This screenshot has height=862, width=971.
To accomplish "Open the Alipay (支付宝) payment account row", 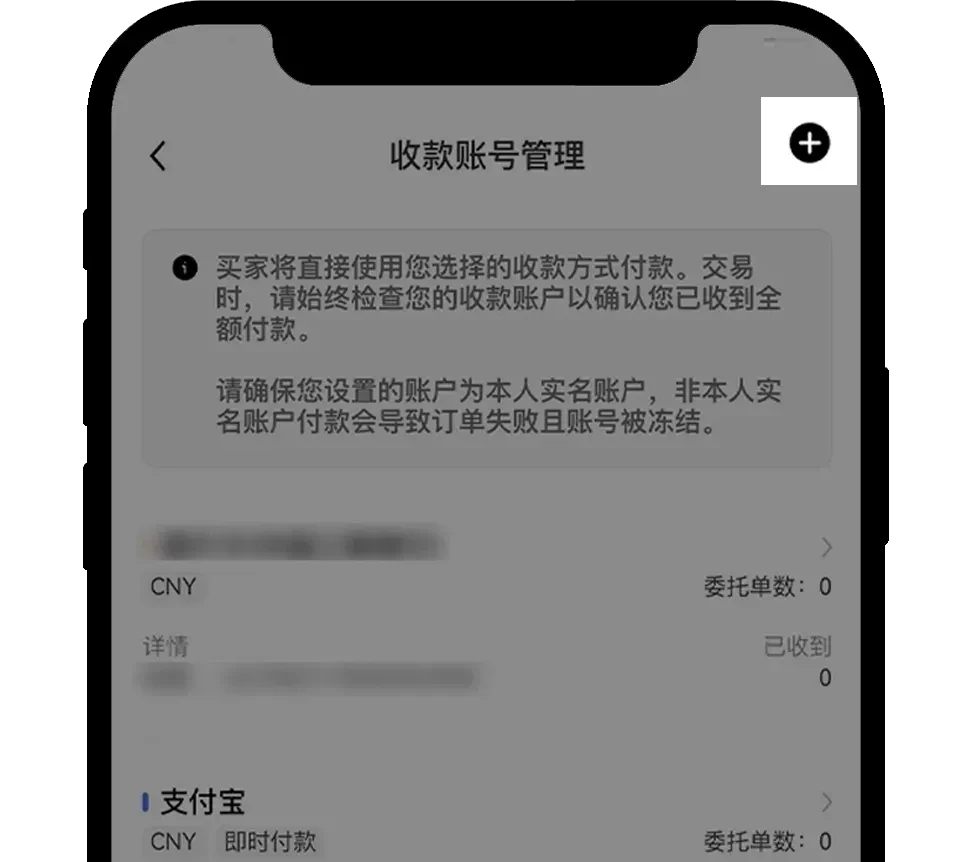I will point(486,802).
